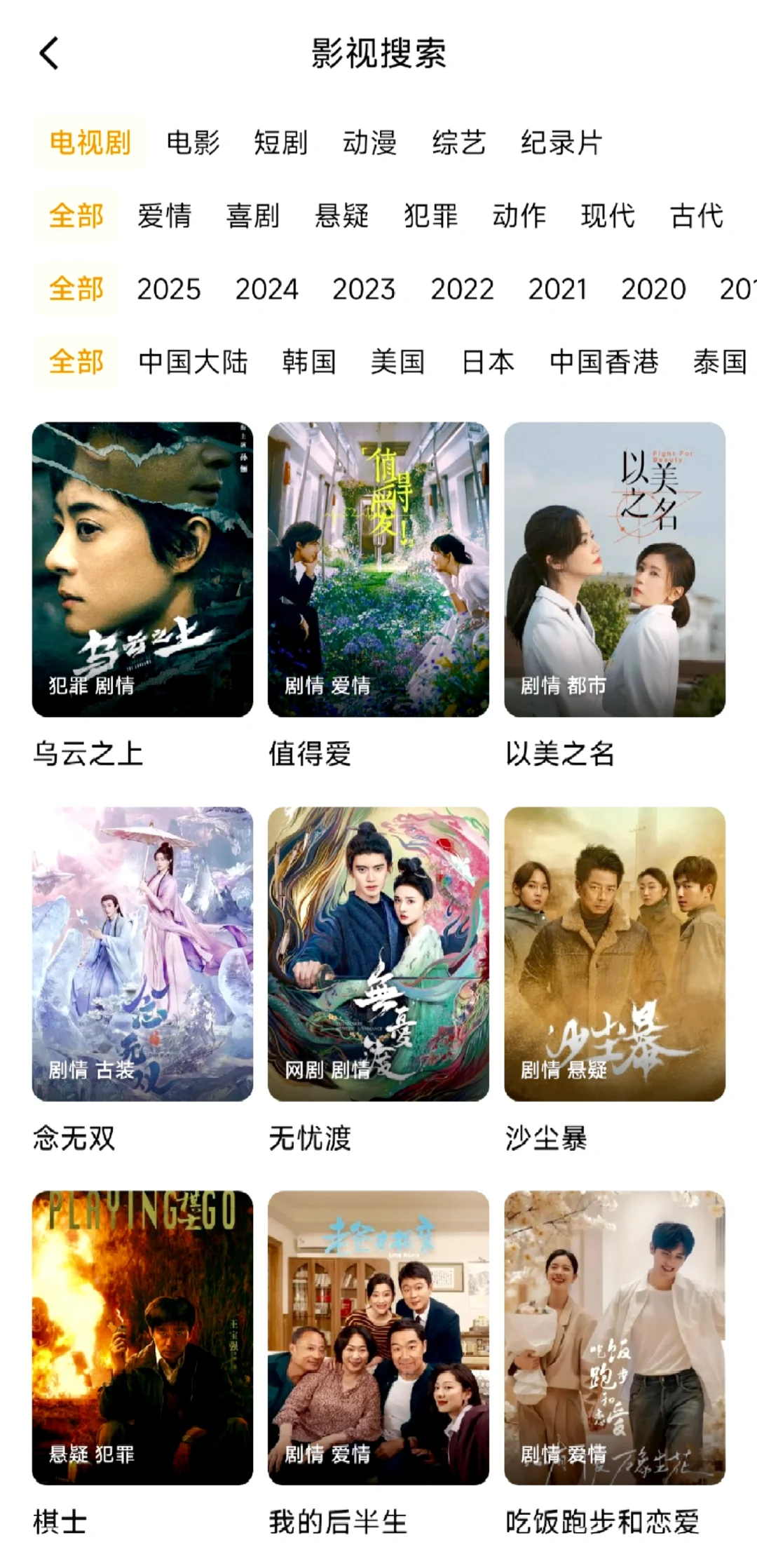Switch to the 短剧 category tab

pyautogui.click(x=280, y=143)
